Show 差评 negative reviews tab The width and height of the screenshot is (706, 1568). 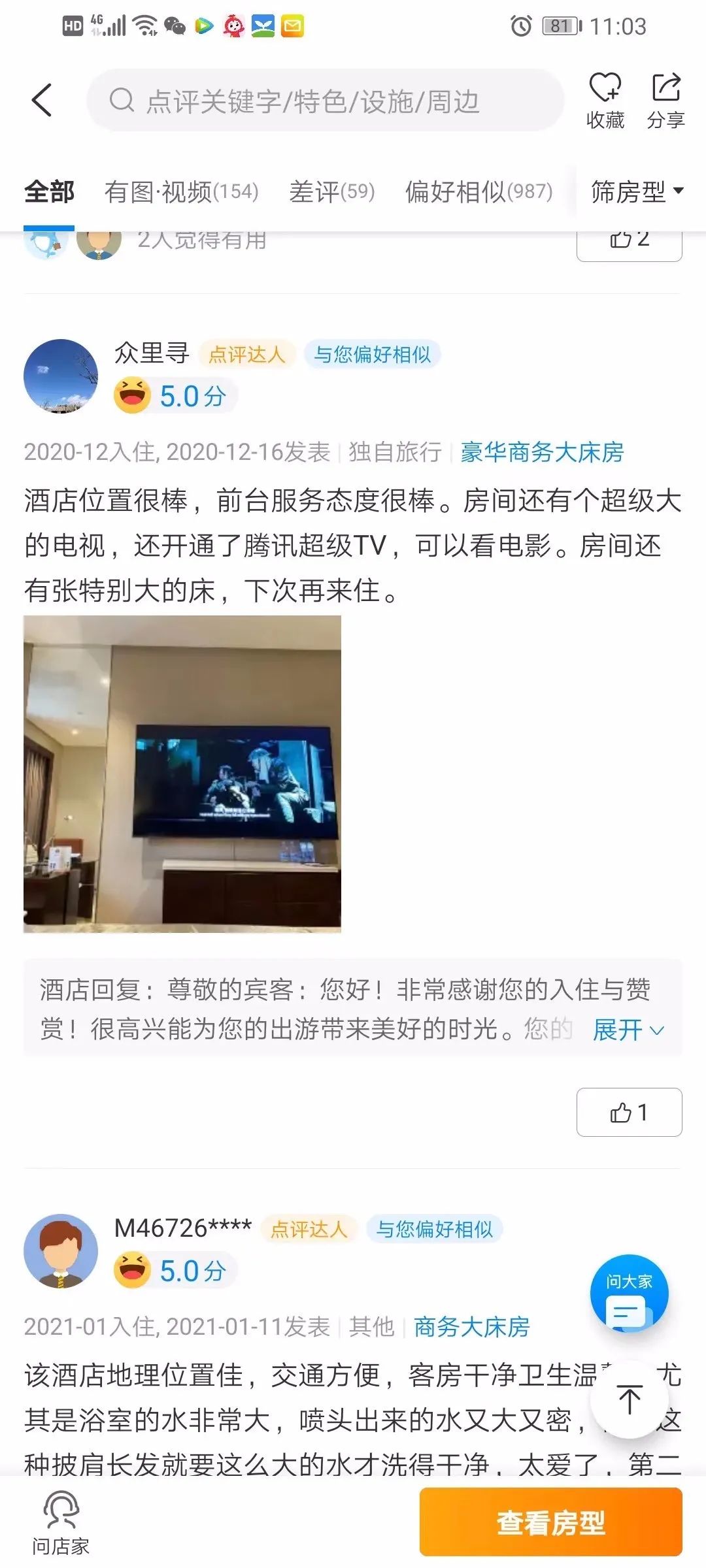pos(331,192)
